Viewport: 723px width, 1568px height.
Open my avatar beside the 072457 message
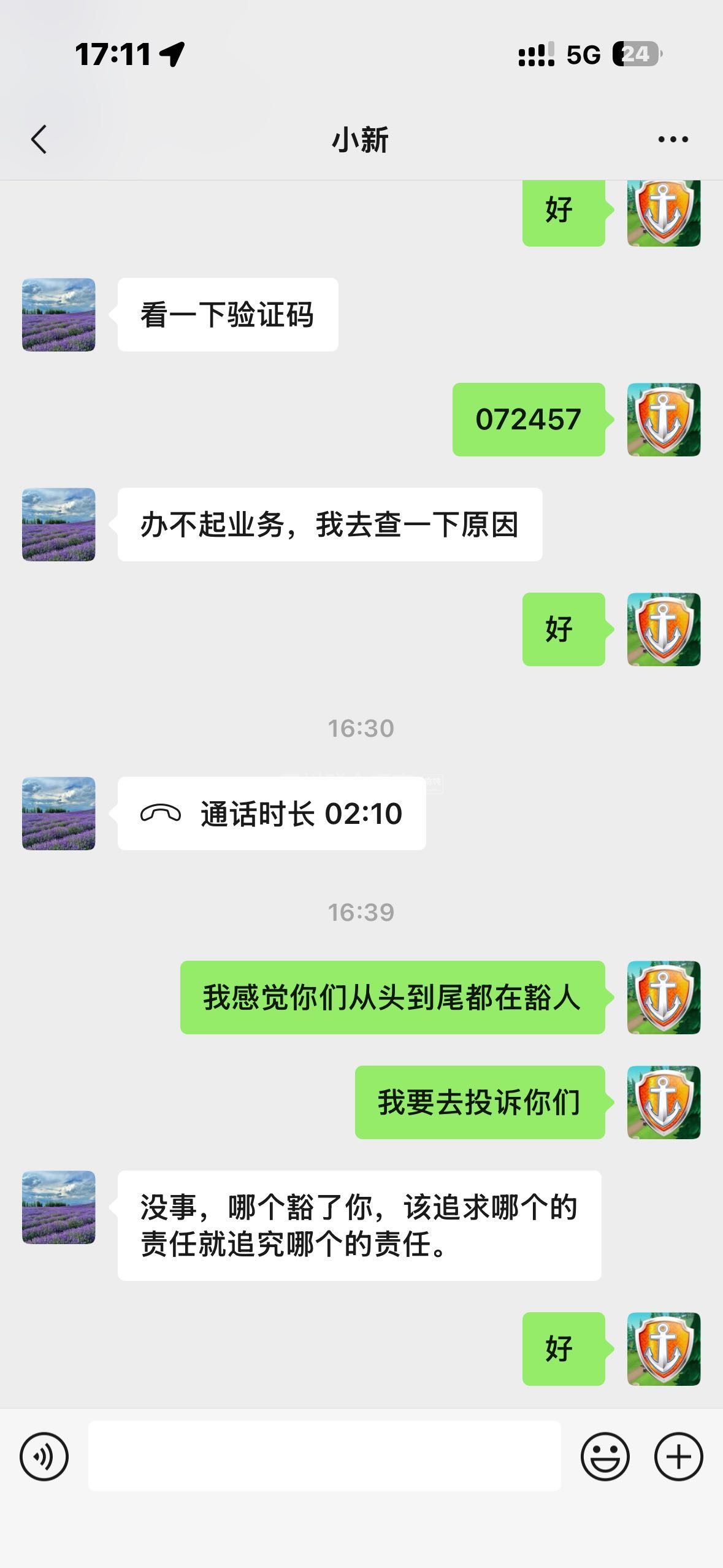pos(664,420)
